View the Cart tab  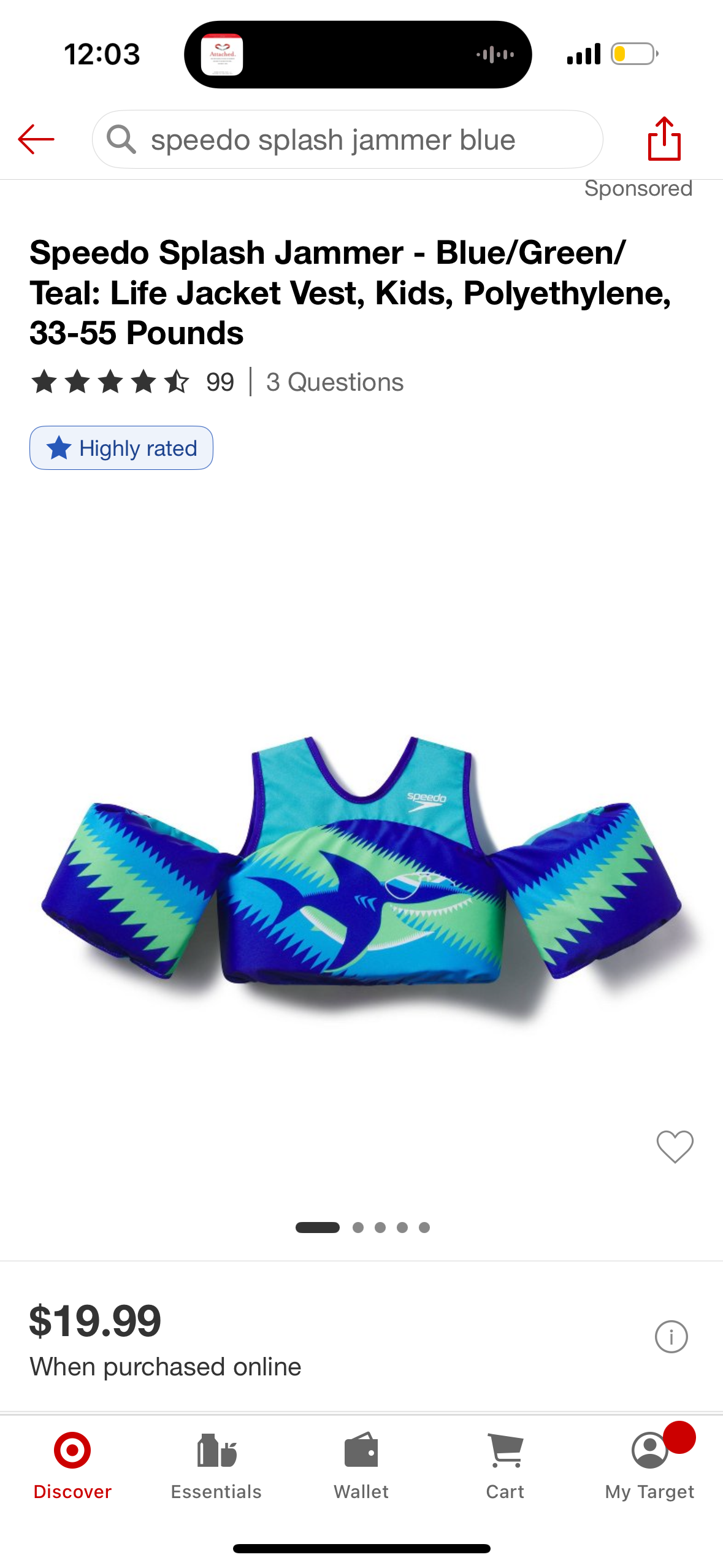(505, 1465)
